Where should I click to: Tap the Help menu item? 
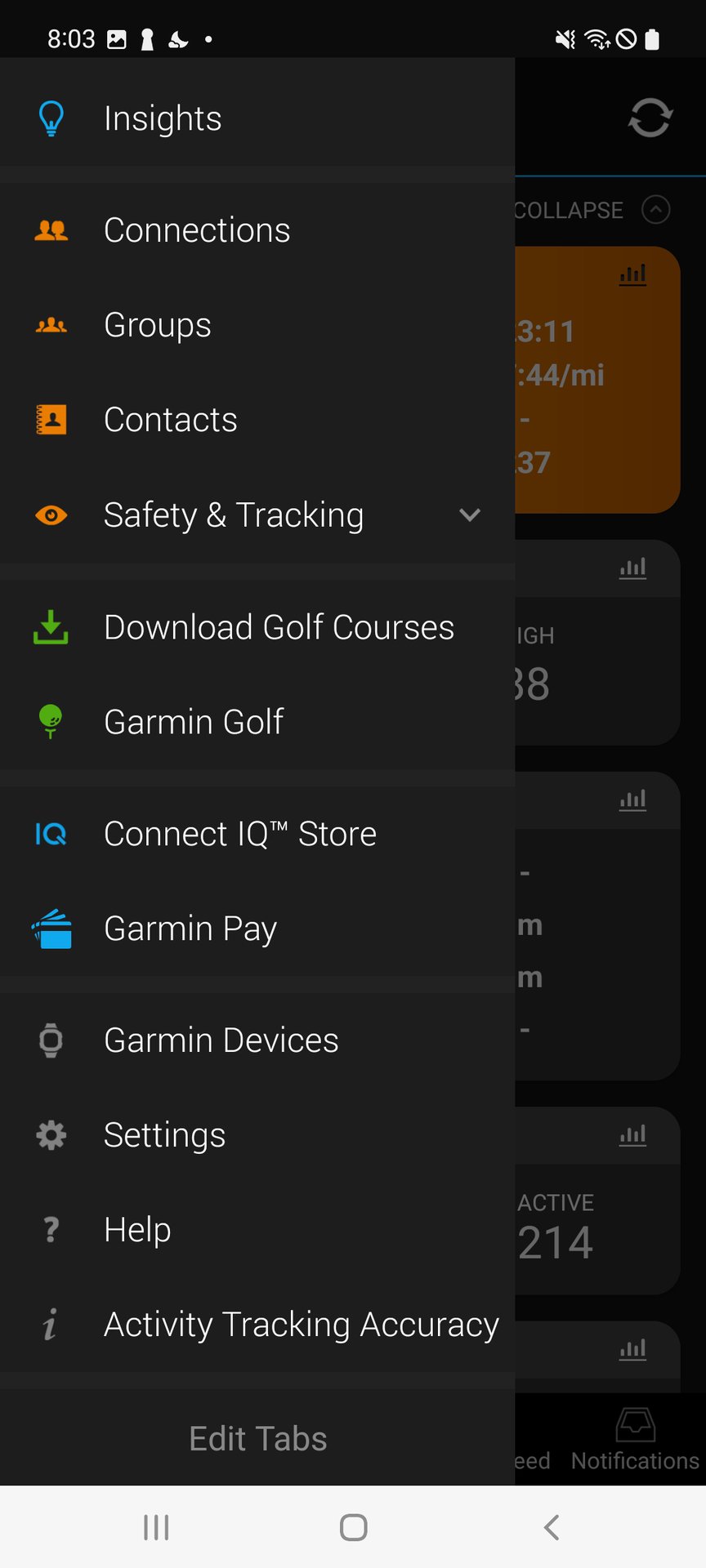click(x=137, y=1230)
